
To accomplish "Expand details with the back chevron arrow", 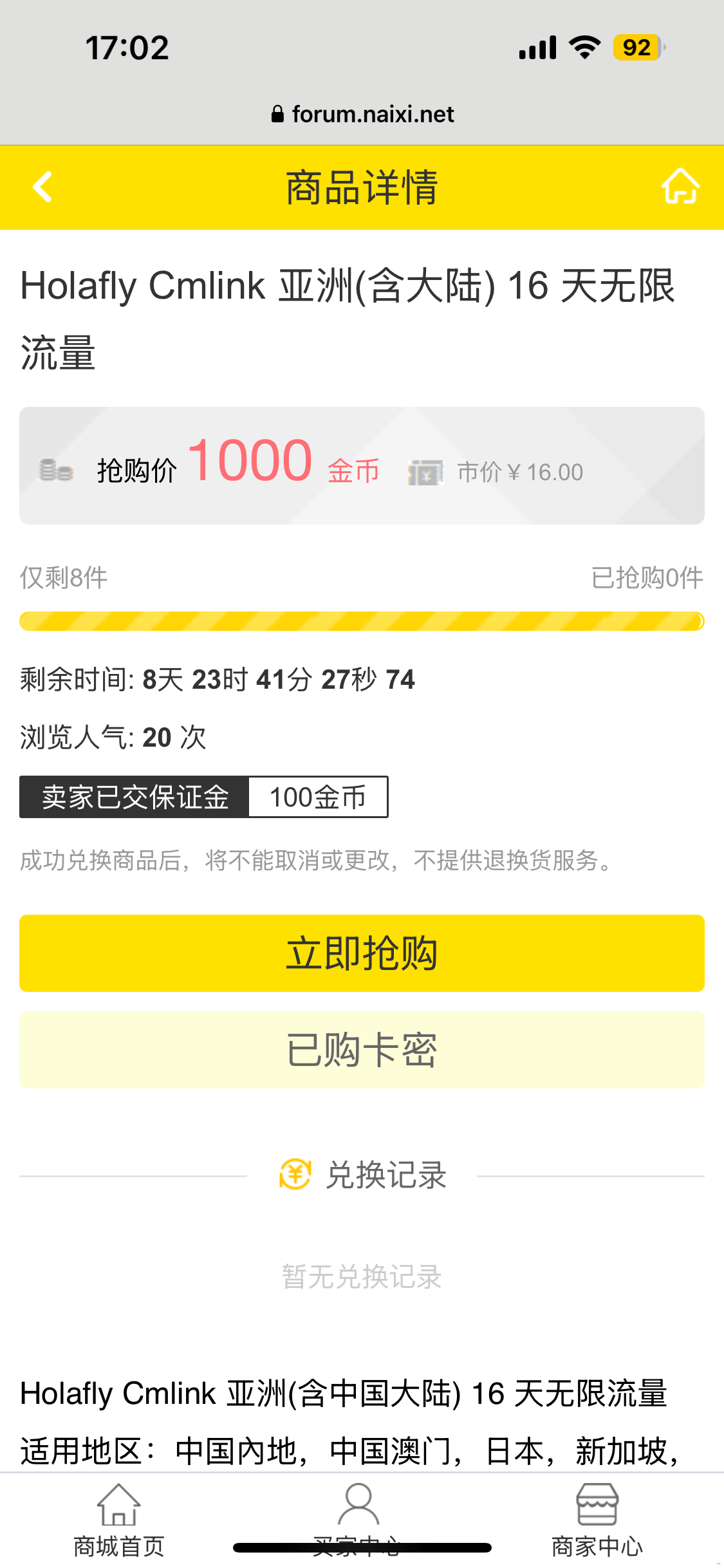I will click(41, 187).
